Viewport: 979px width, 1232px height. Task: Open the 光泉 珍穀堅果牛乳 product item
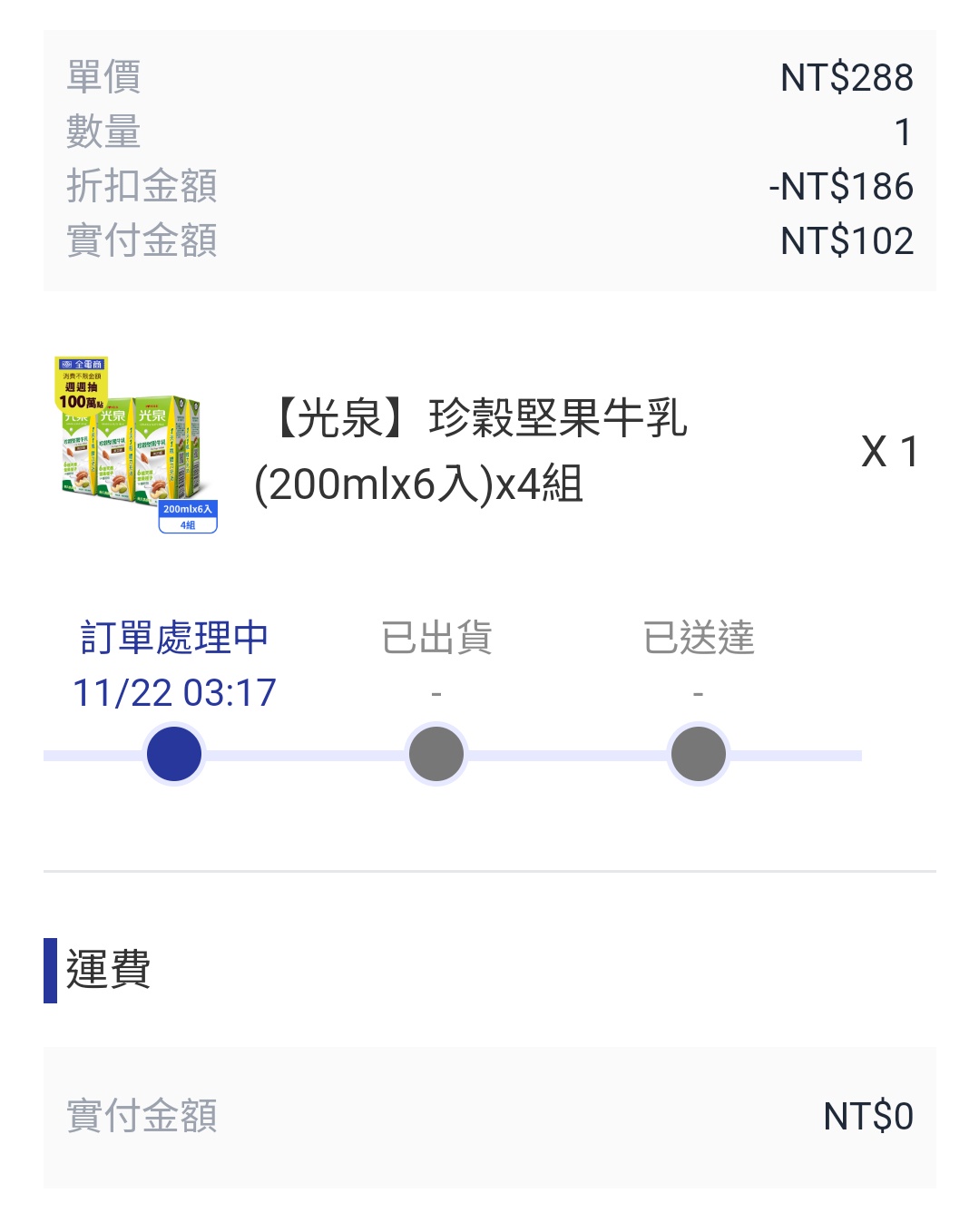(x=472, y=451)
